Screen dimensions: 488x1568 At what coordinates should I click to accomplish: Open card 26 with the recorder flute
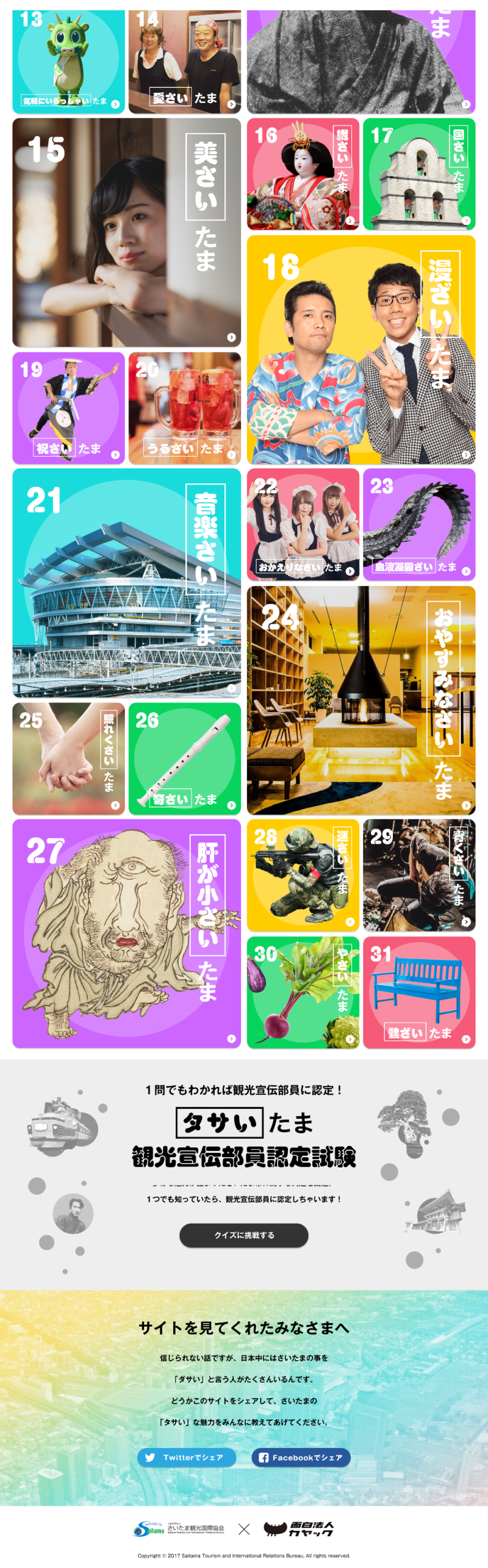click(x=184, y=758)
